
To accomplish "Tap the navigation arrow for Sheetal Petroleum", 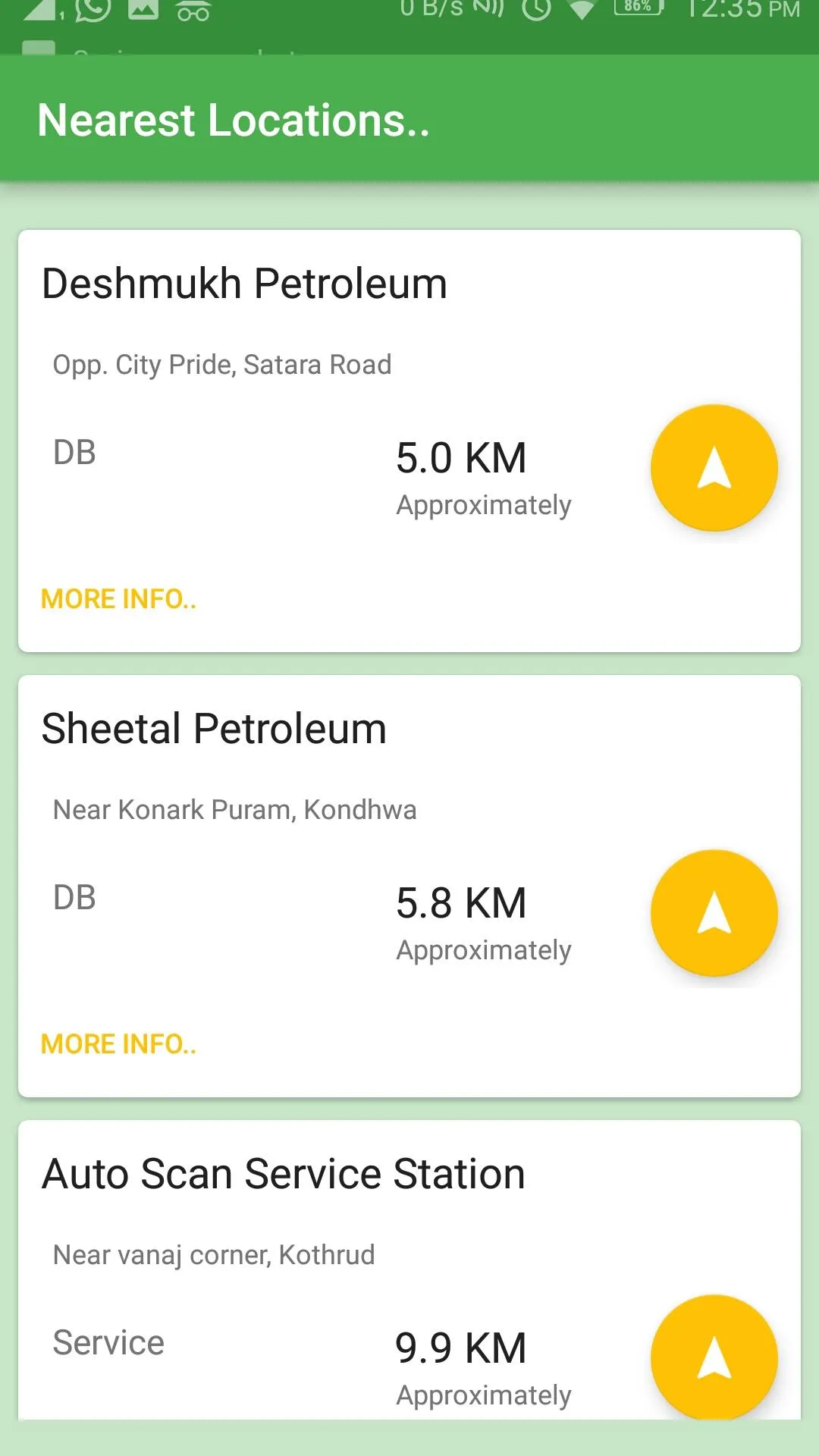I will (x=714, y=913).
